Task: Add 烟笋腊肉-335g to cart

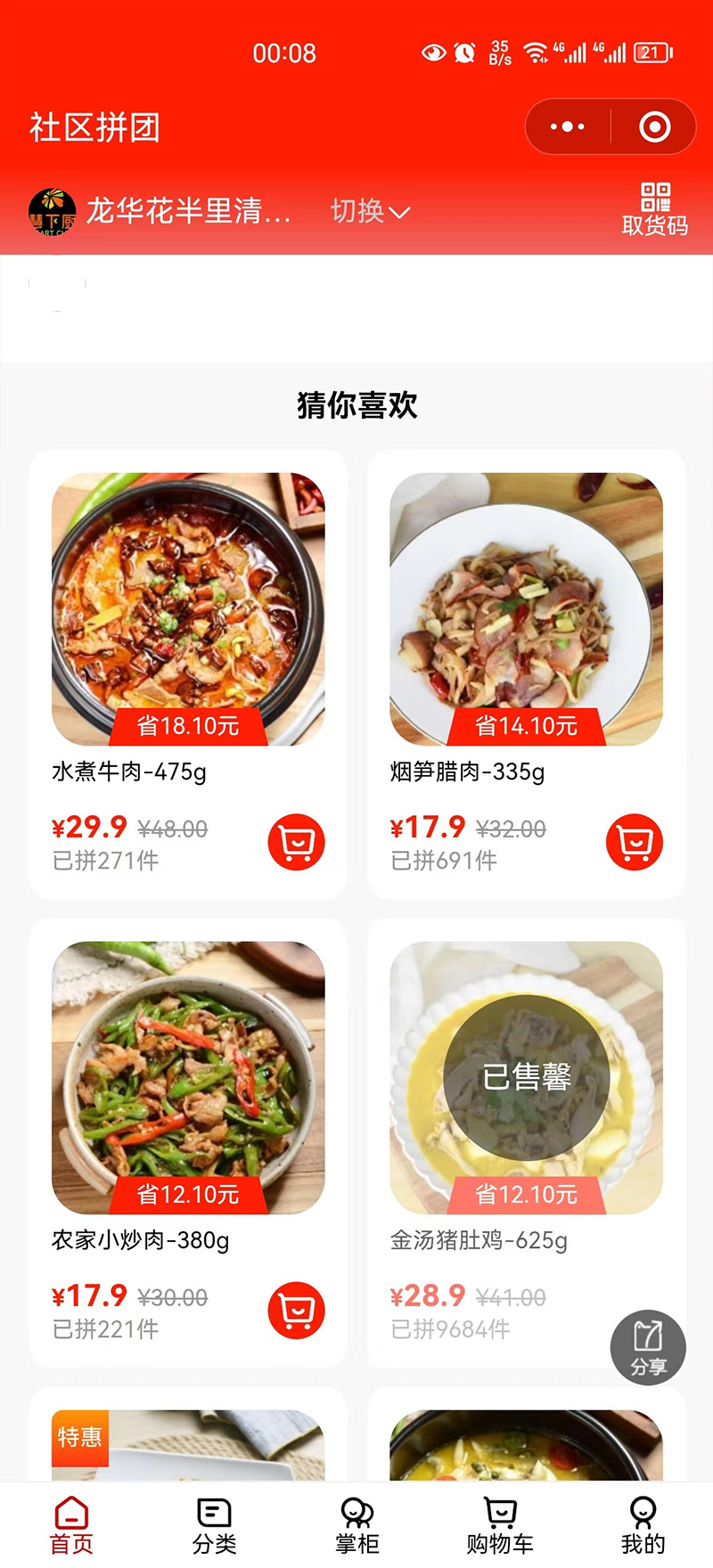Action: [x=634, y=842]
